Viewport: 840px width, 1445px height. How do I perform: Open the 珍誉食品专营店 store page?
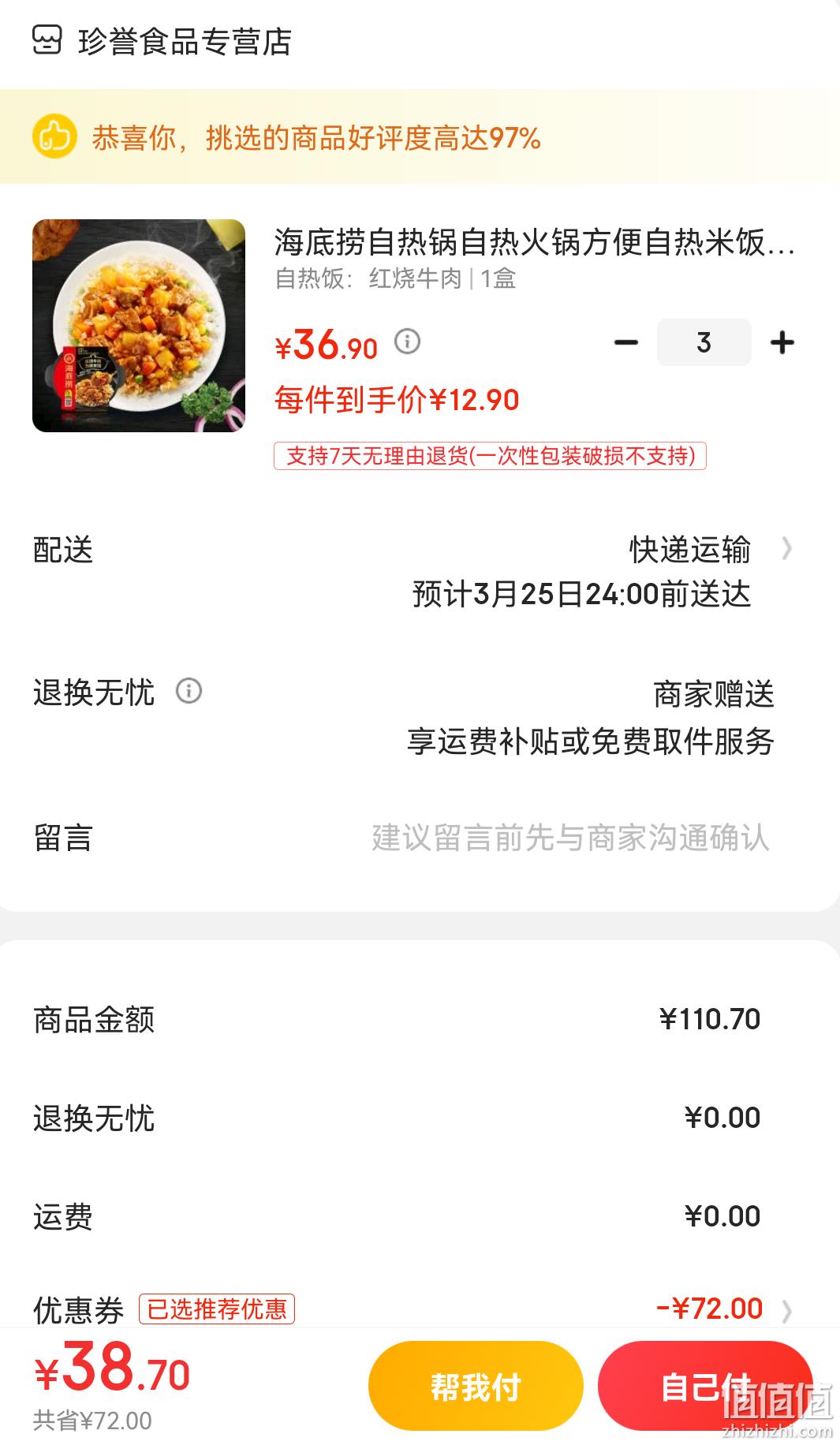click(x=162, y=41)
